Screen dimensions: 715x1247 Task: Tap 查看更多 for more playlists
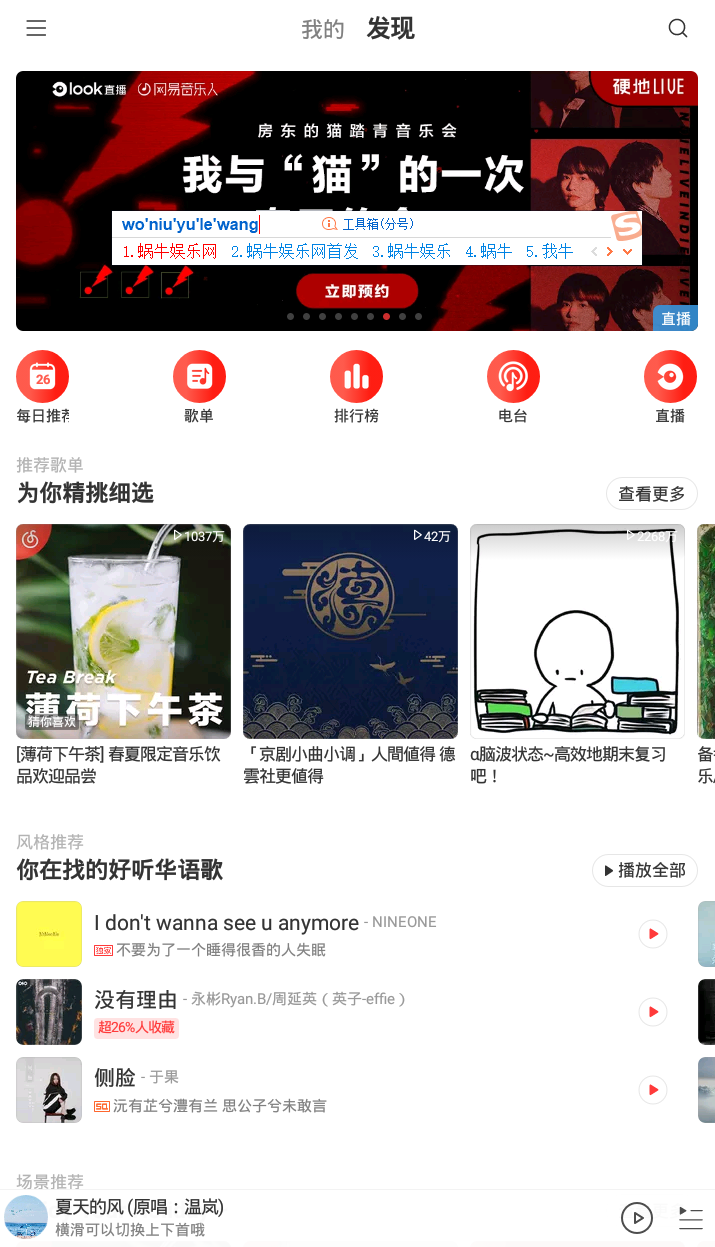[x=651, y=494]
